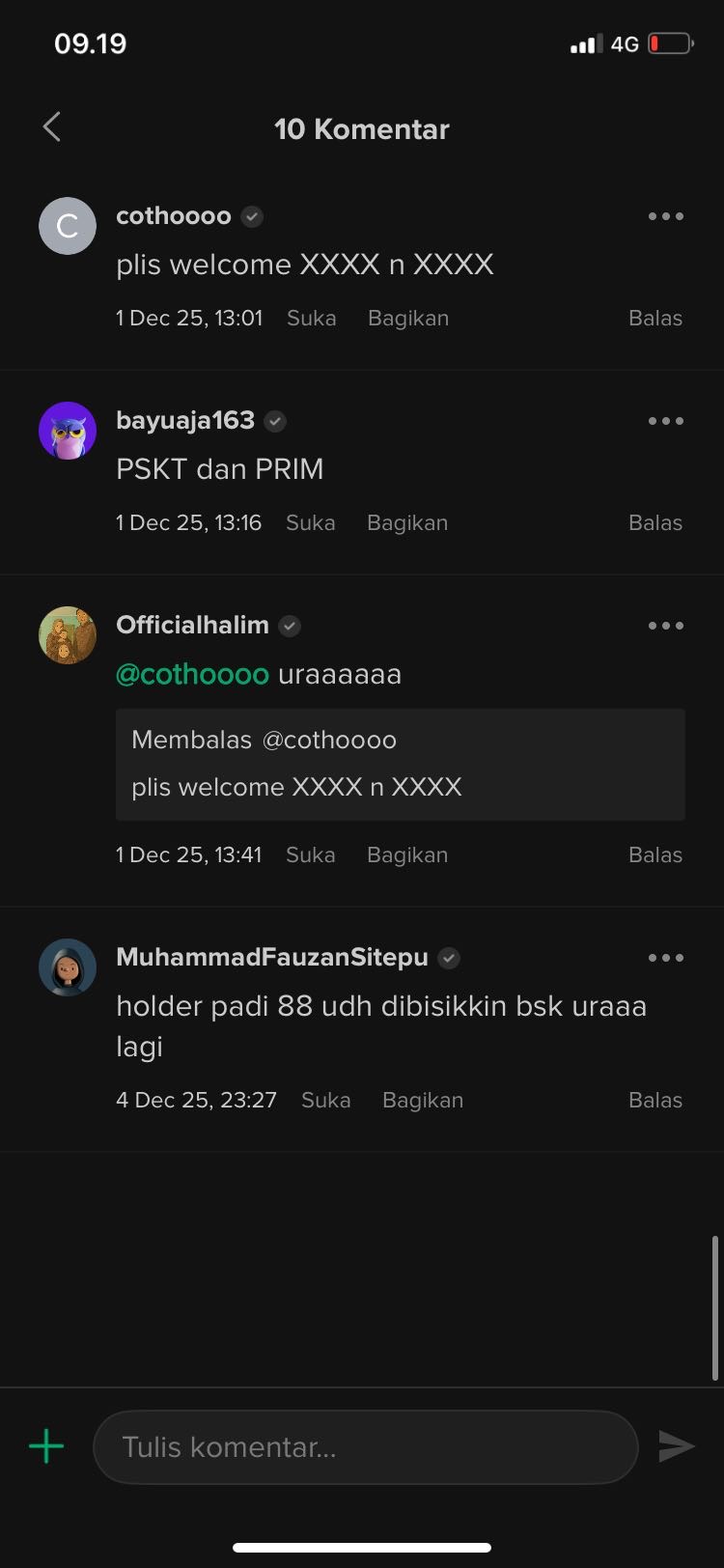Open the @cothoooo mention link
Viewport: 724px width, 1568px height.
point(192,674)
